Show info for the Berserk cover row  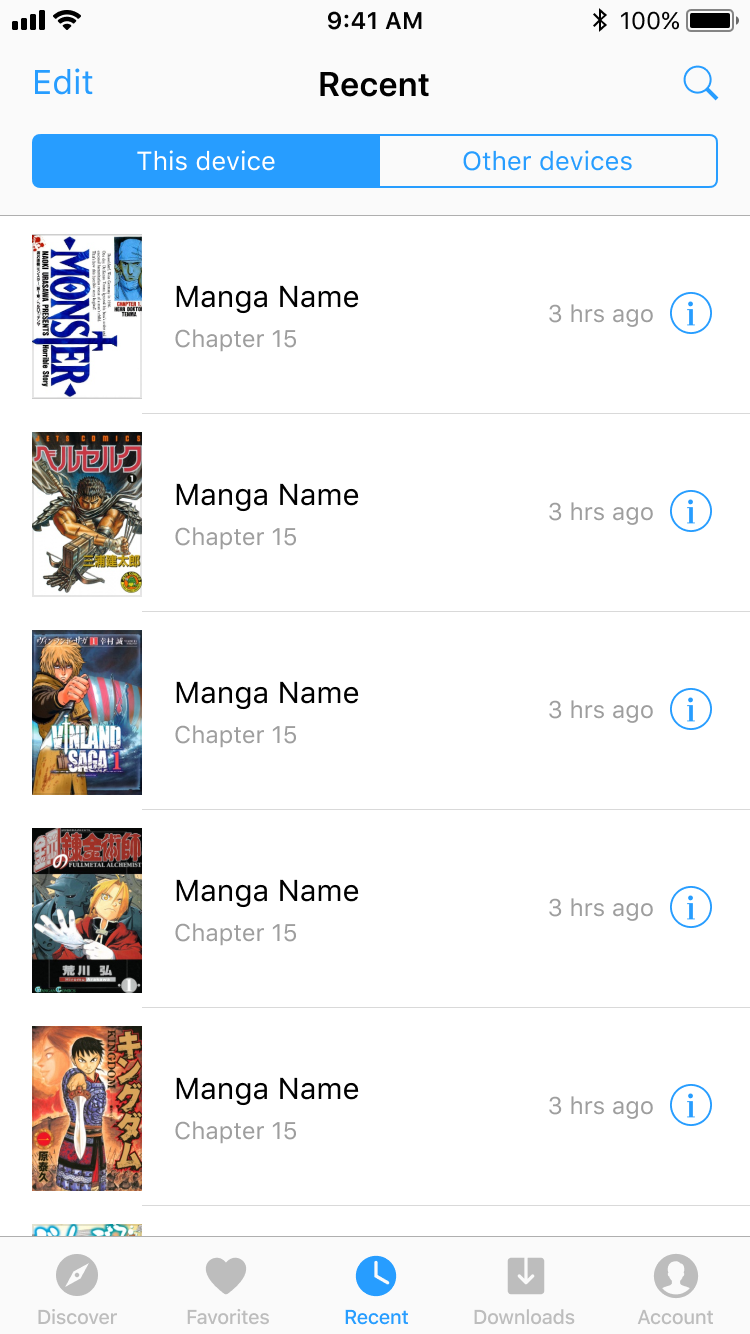coord(690,512)
